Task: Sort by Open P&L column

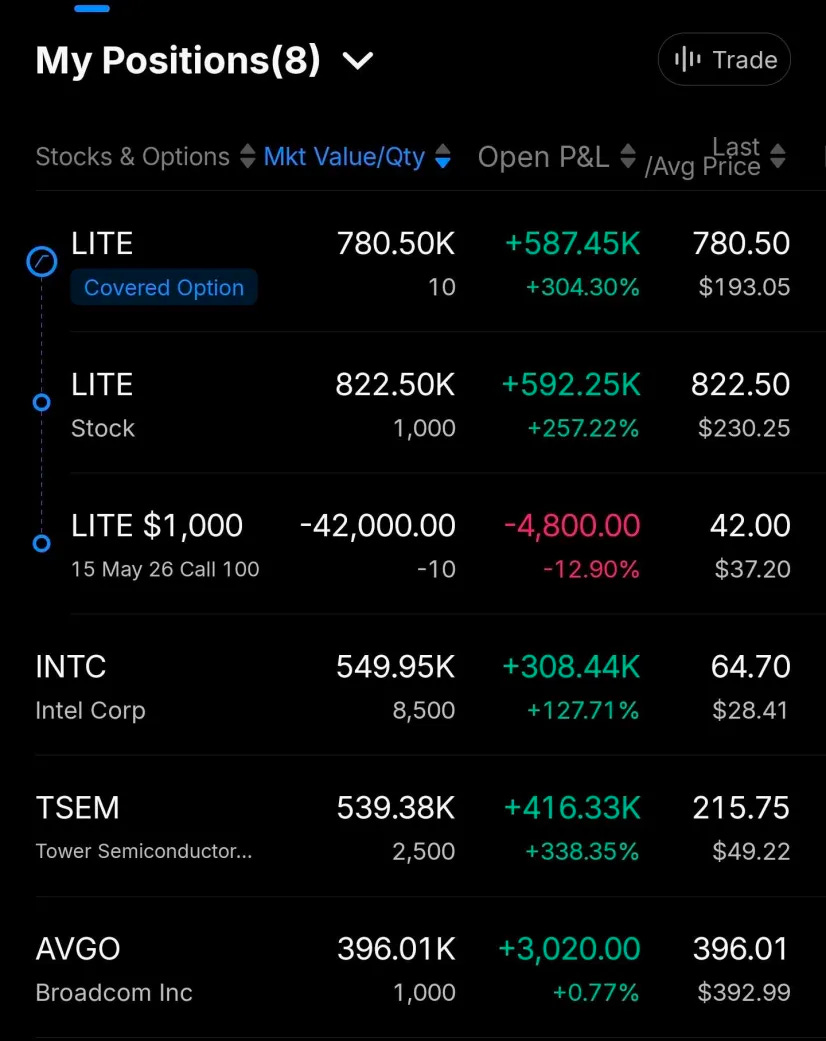Action: coord(557,157)
